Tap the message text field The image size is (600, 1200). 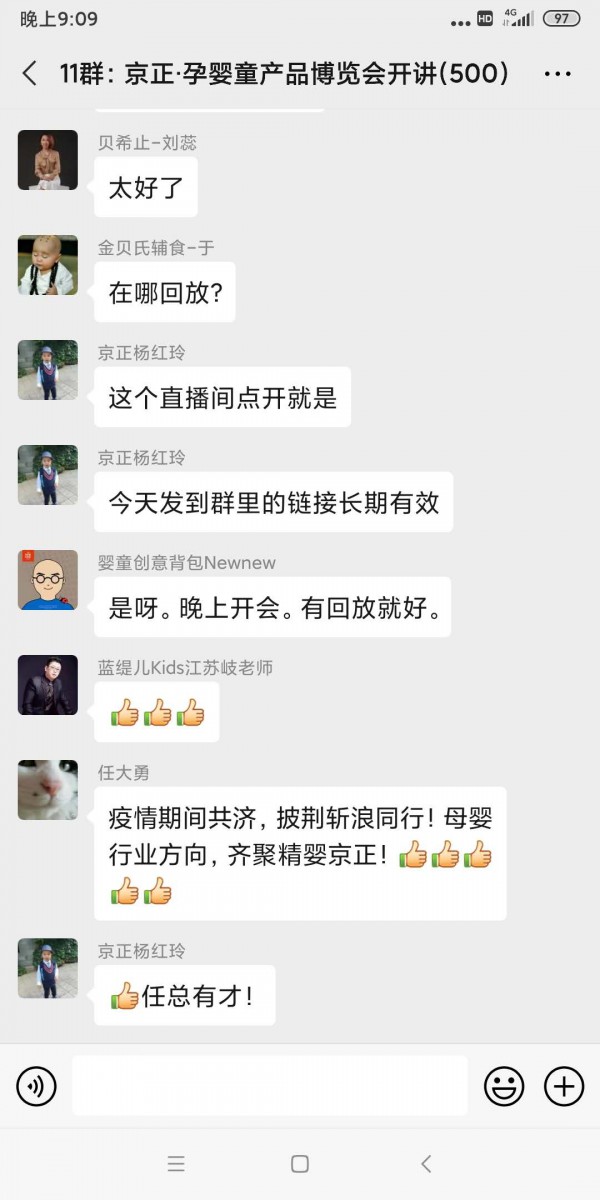coord(270,1086)
